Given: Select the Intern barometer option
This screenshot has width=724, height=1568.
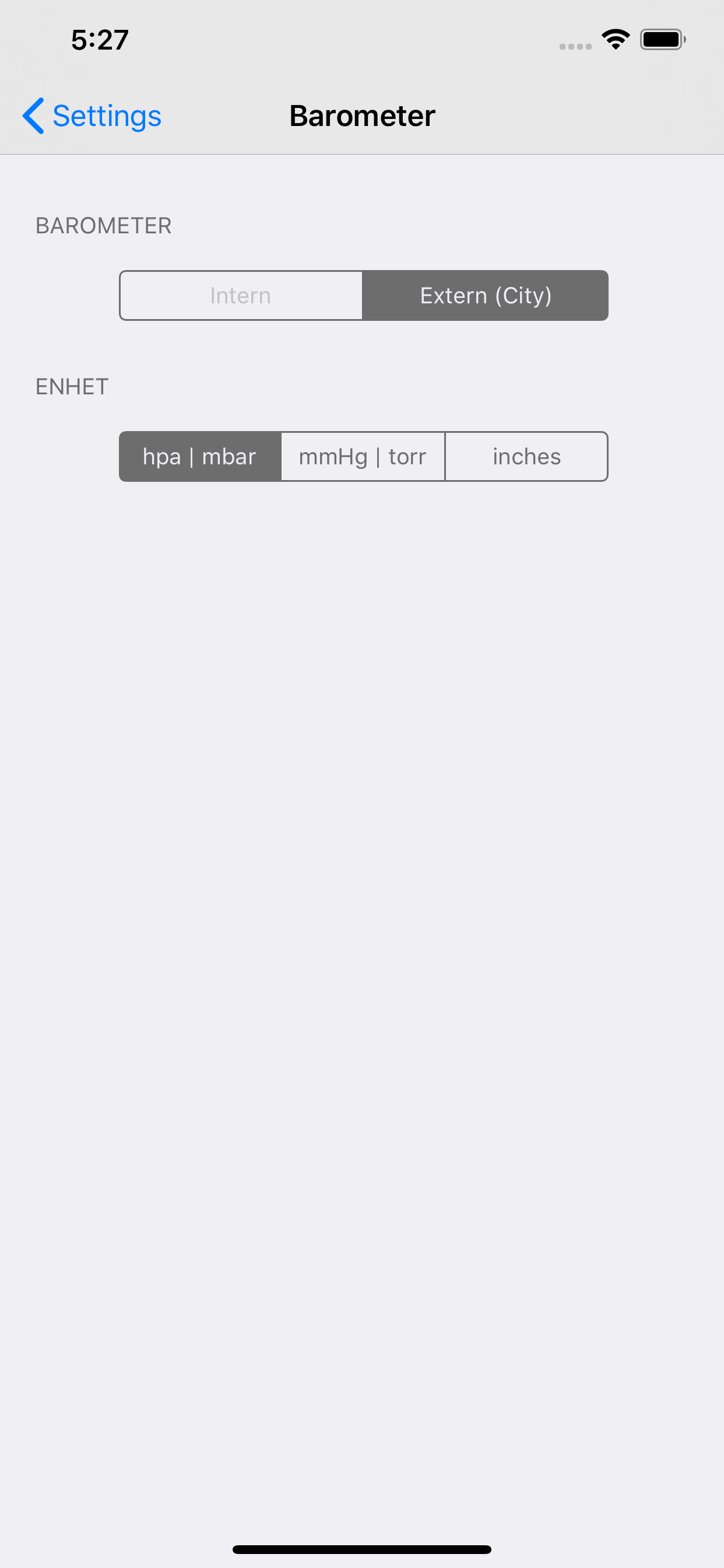Looking at the screenshot, I should point(240,295).
